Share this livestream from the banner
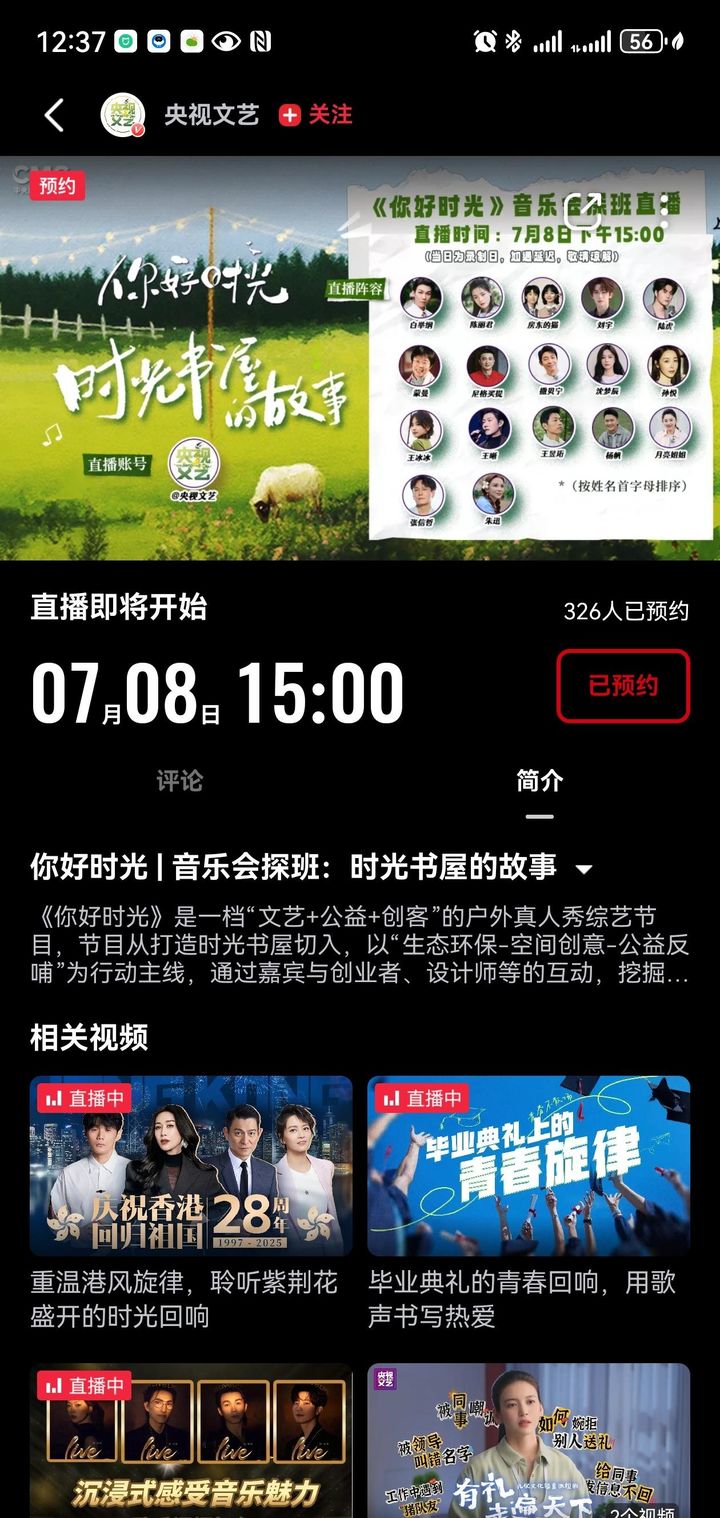This screenshot has height=1518, width=720. coord(583,211)
